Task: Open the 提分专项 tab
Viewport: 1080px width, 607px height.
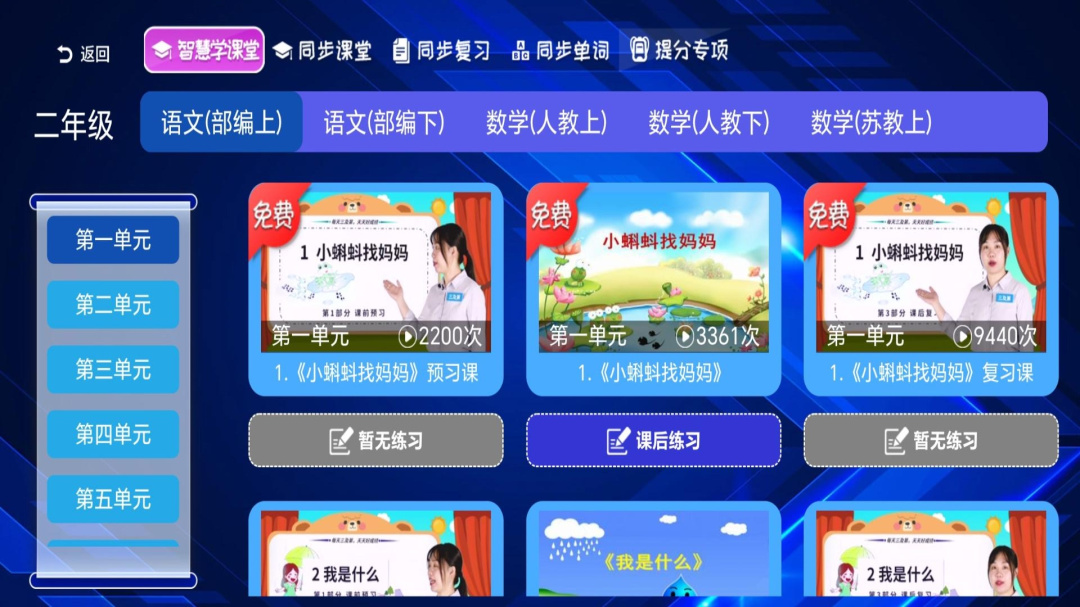Action: 680,50
